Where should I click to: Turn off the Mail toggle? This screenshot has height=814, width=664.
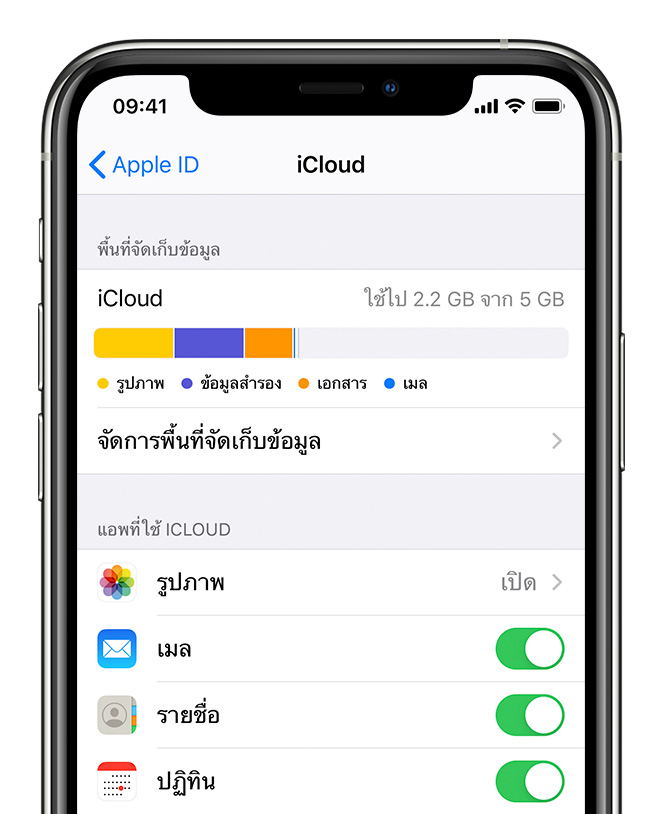[530, 649]
